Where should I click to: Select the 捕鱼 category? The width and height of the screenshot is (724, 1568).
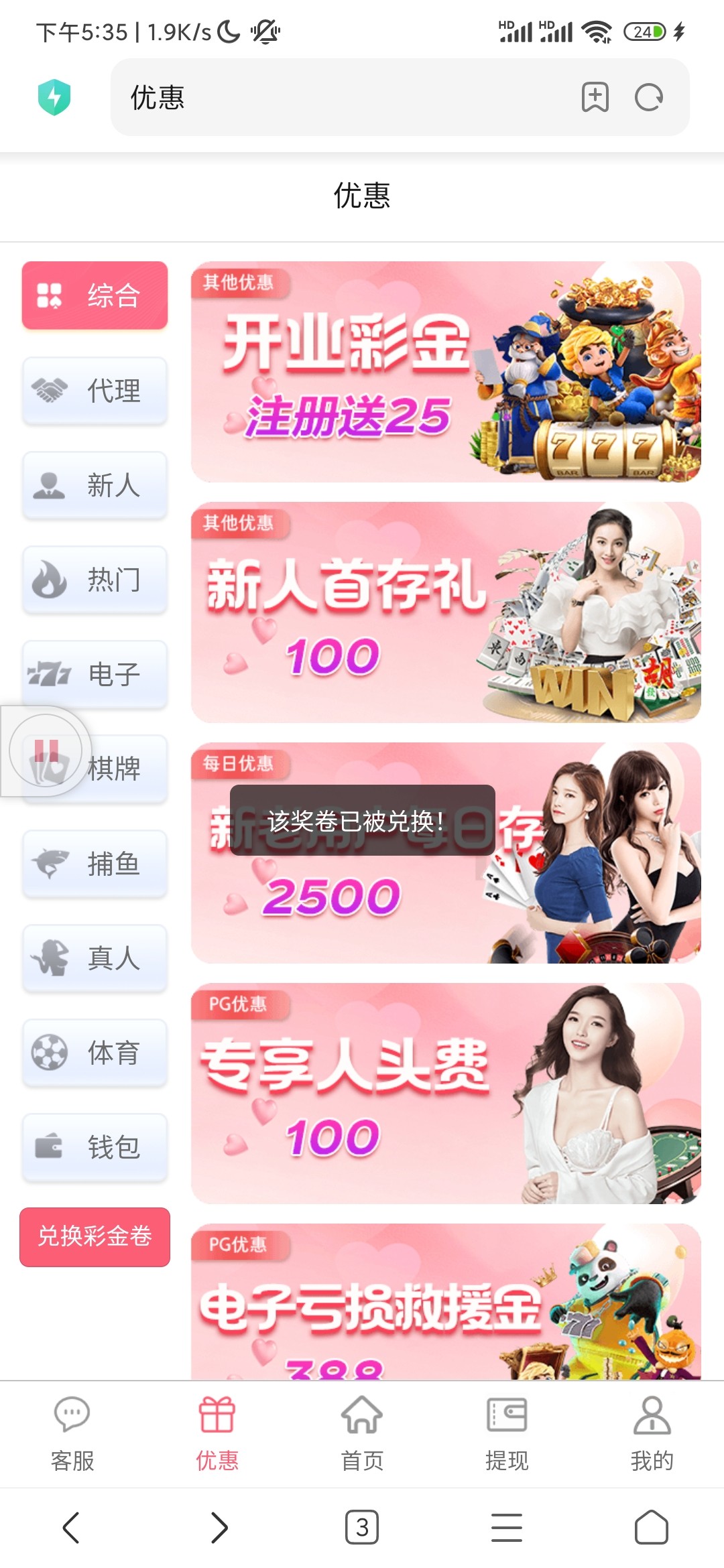(x=95, y=864)
